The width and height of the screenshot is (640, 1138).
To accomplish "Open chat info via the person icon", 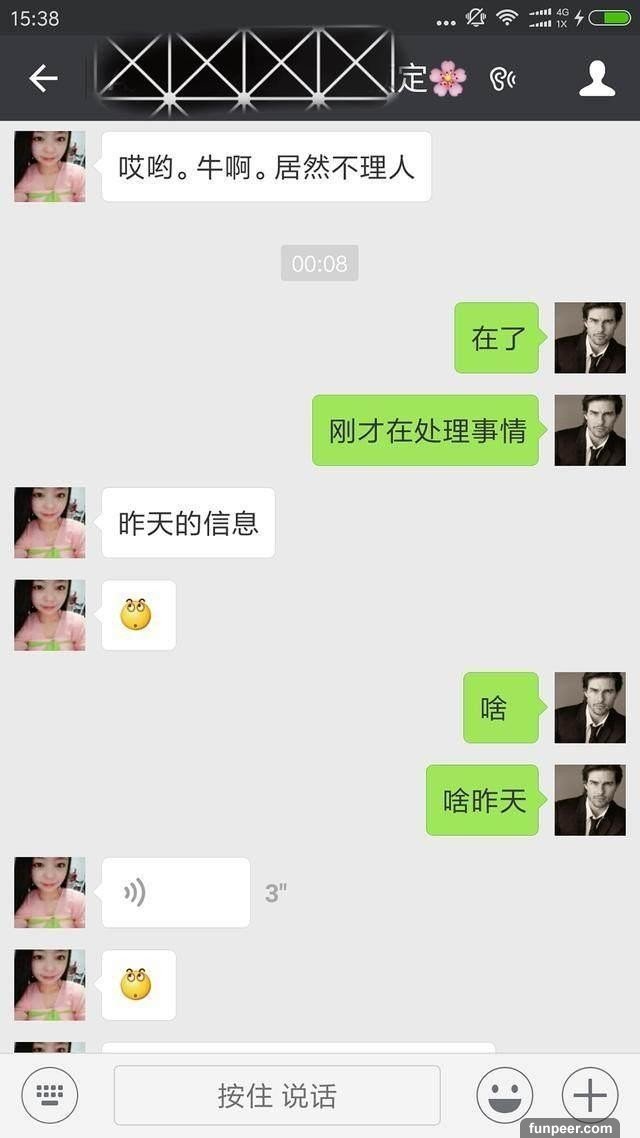I will click(597, 78).
